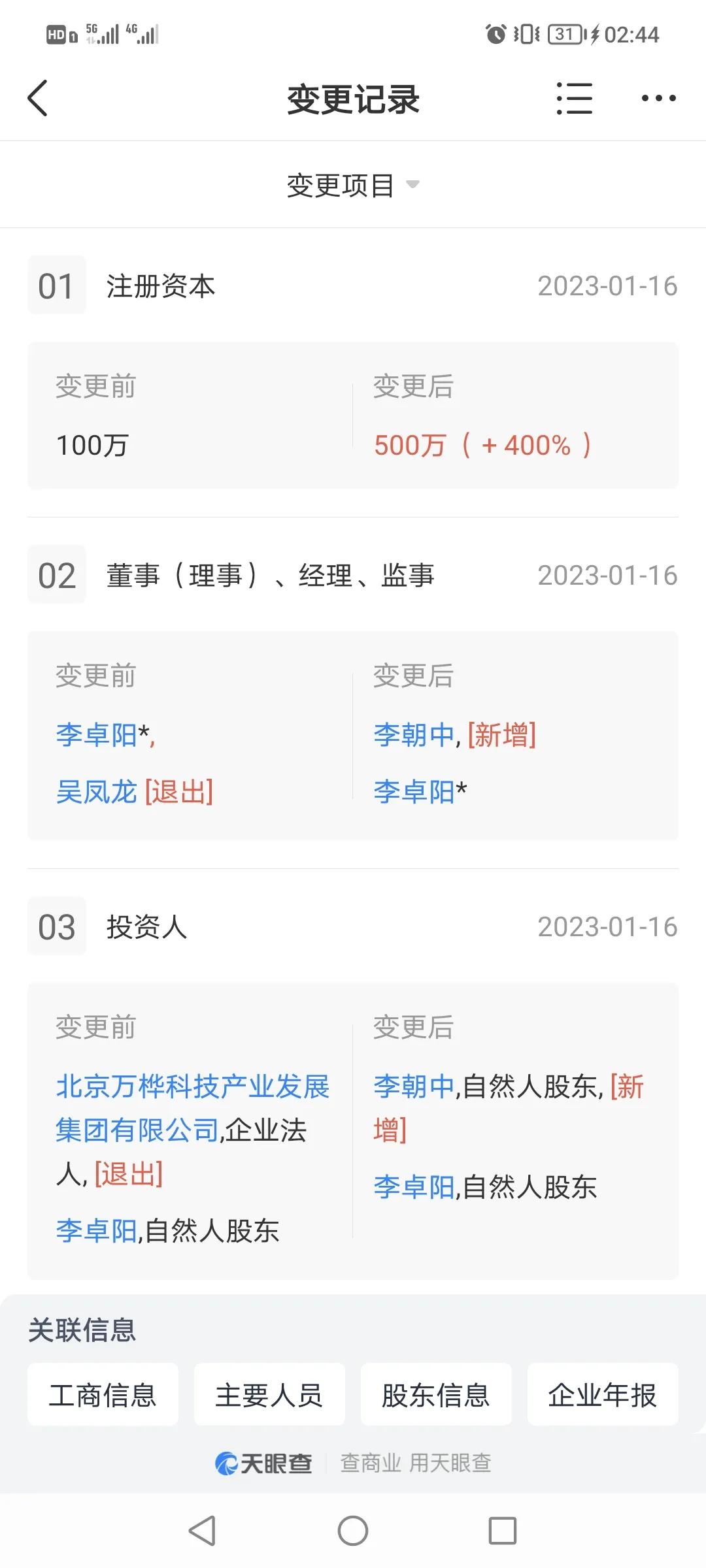
Task: Switch to the 工商信息 tab
Action: click(103, 1396)
